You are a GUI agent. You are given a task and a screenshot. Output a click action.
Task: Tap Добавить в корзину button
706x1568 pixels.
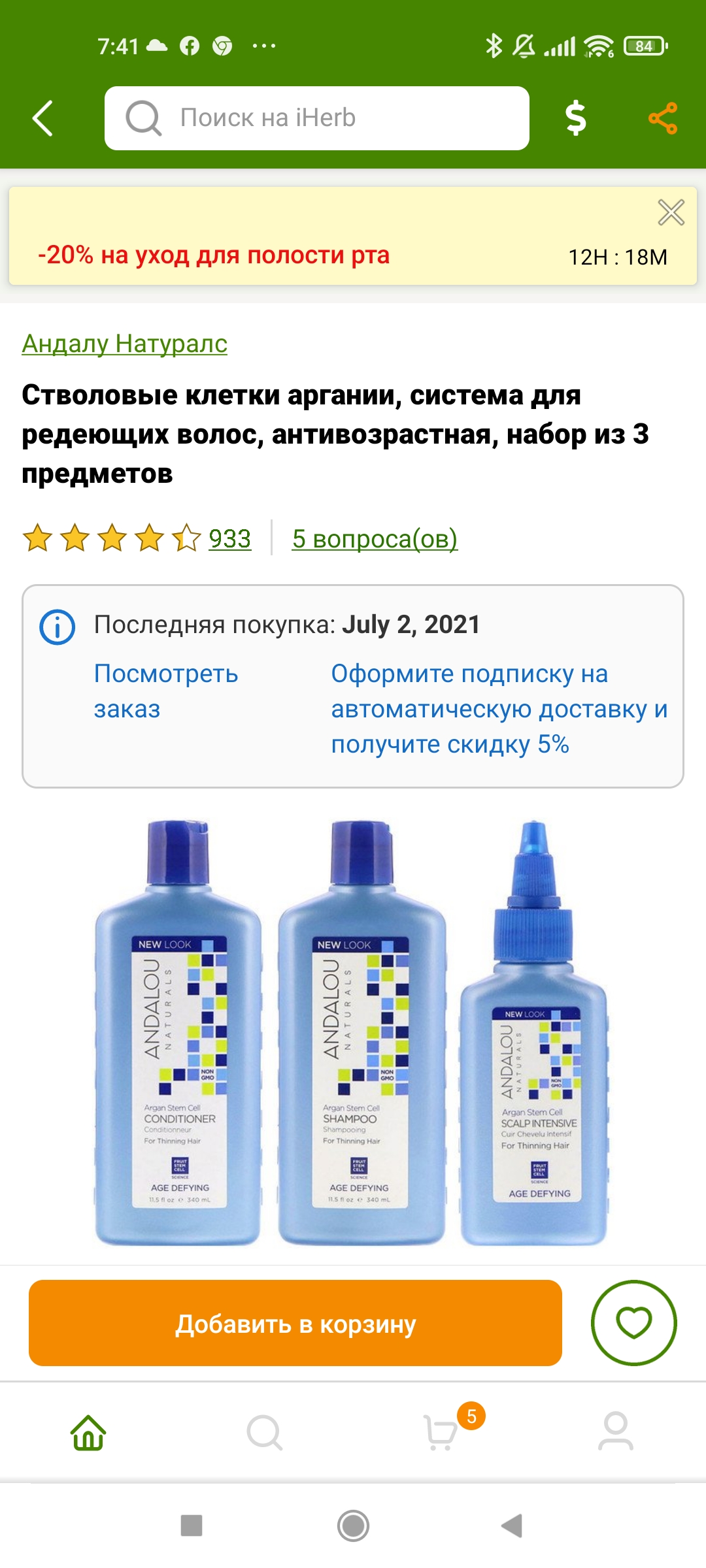tap(295, 1323)
